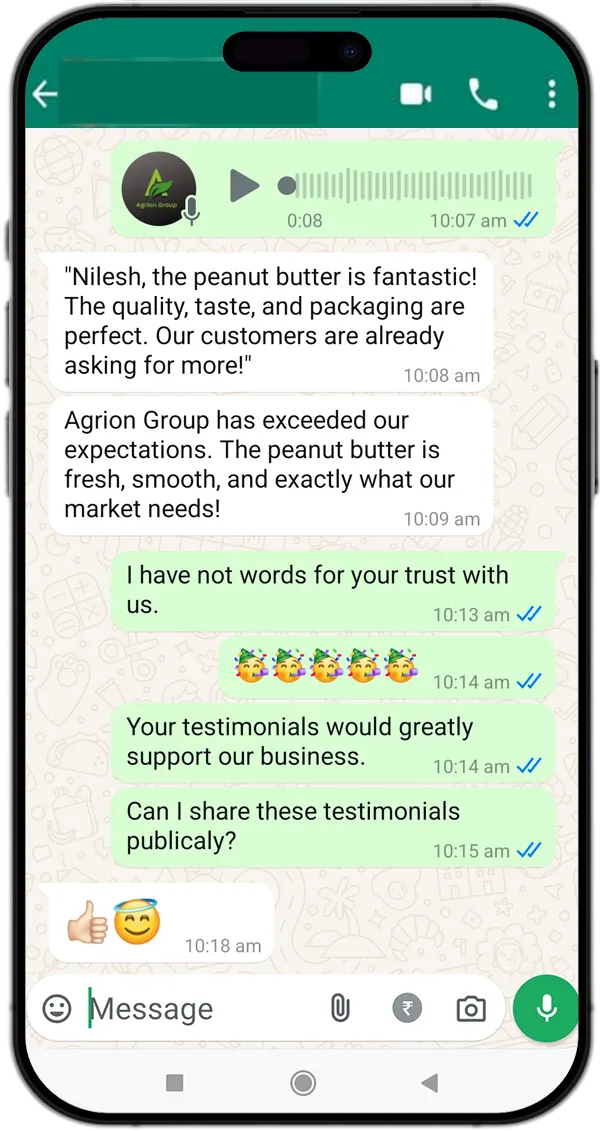Play the 0:08 voice message
The height and width of the screenshot is (1131, 600).
coord(244,186)
